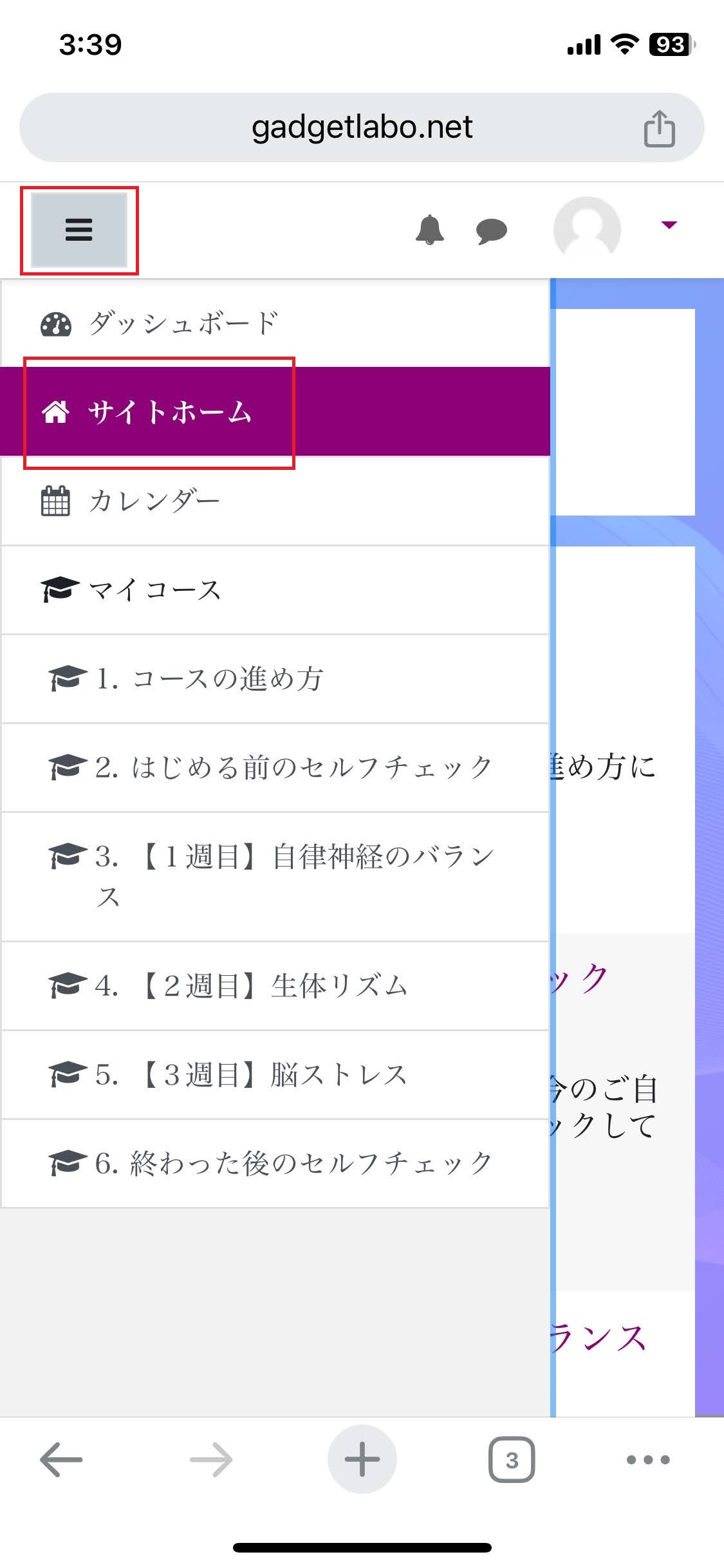Open マイコース

click(x=275, y=590)
